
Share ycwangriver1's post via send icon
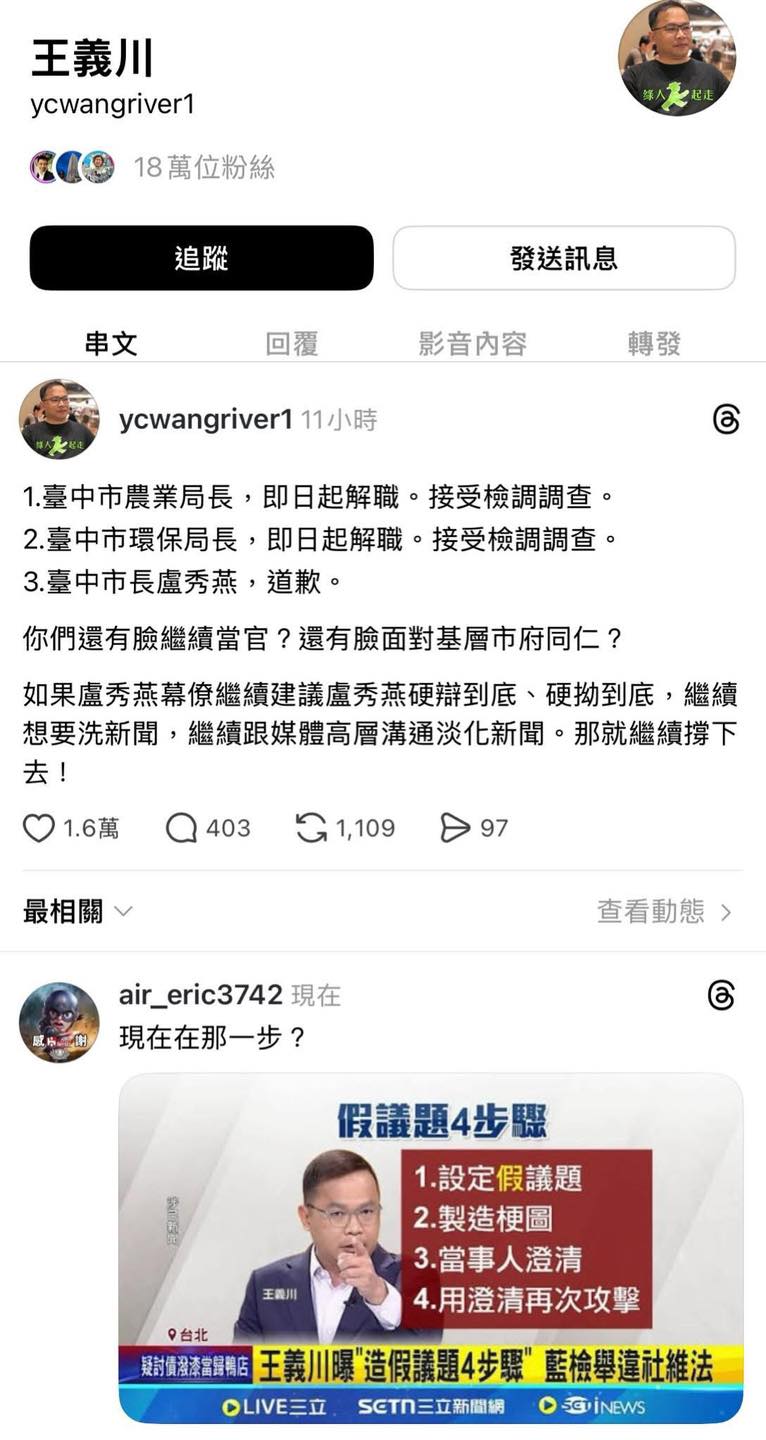(x=455, y=828)
